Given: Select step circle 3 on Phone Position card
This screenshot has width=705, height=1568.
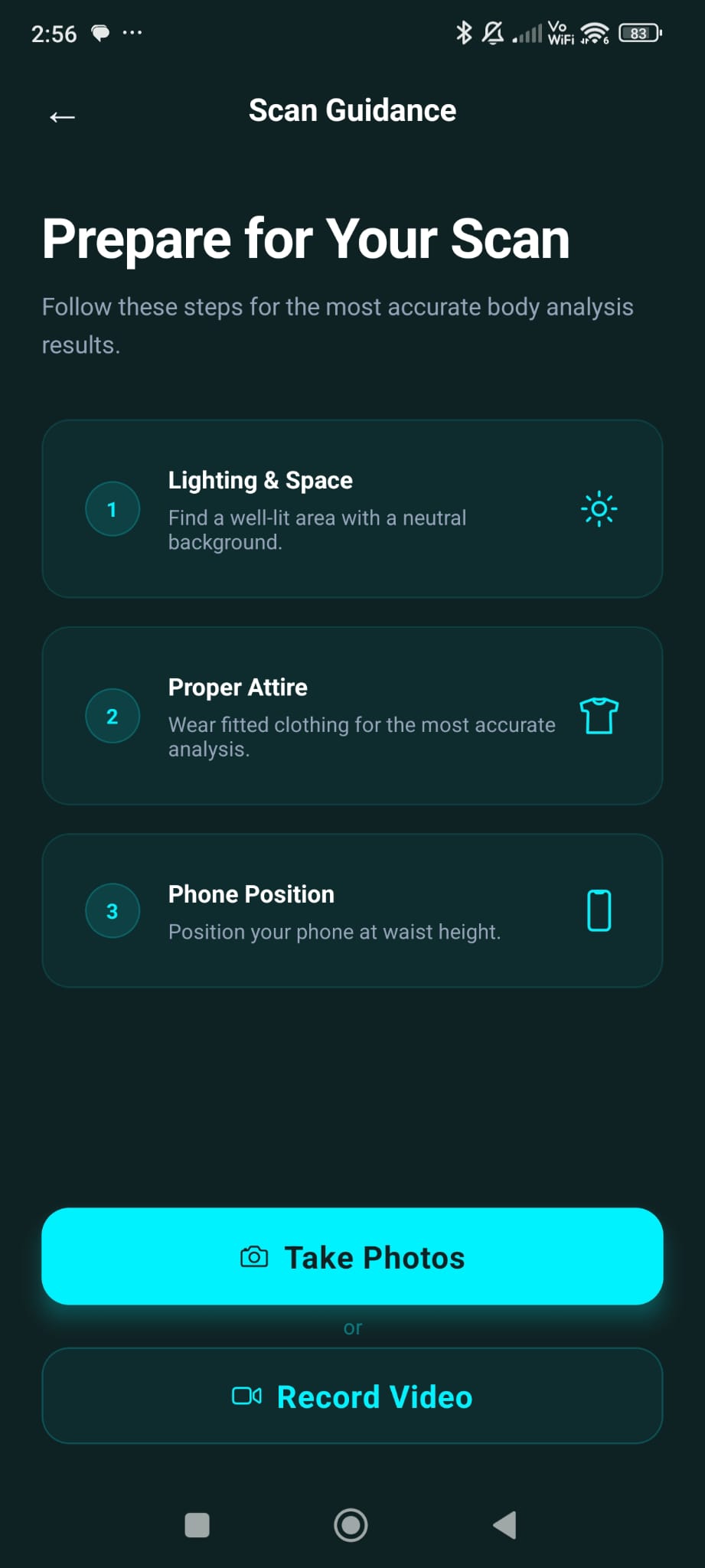Looking at the screenshot, I should [112, 910].
